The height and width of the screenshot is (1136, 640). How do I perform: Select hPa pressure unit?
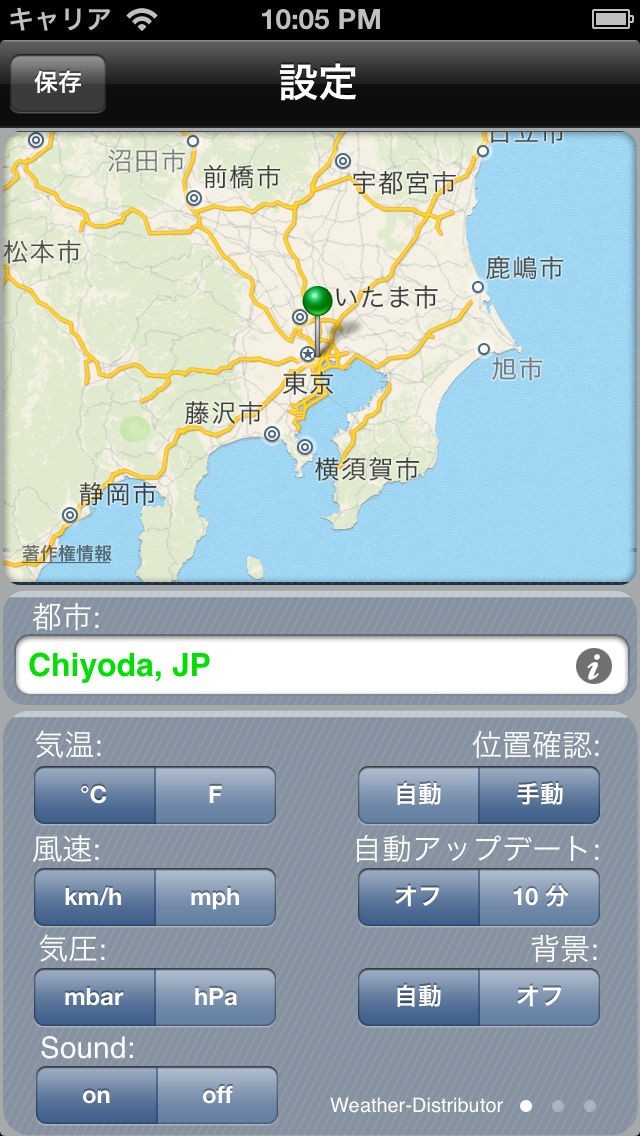point(215,997)
